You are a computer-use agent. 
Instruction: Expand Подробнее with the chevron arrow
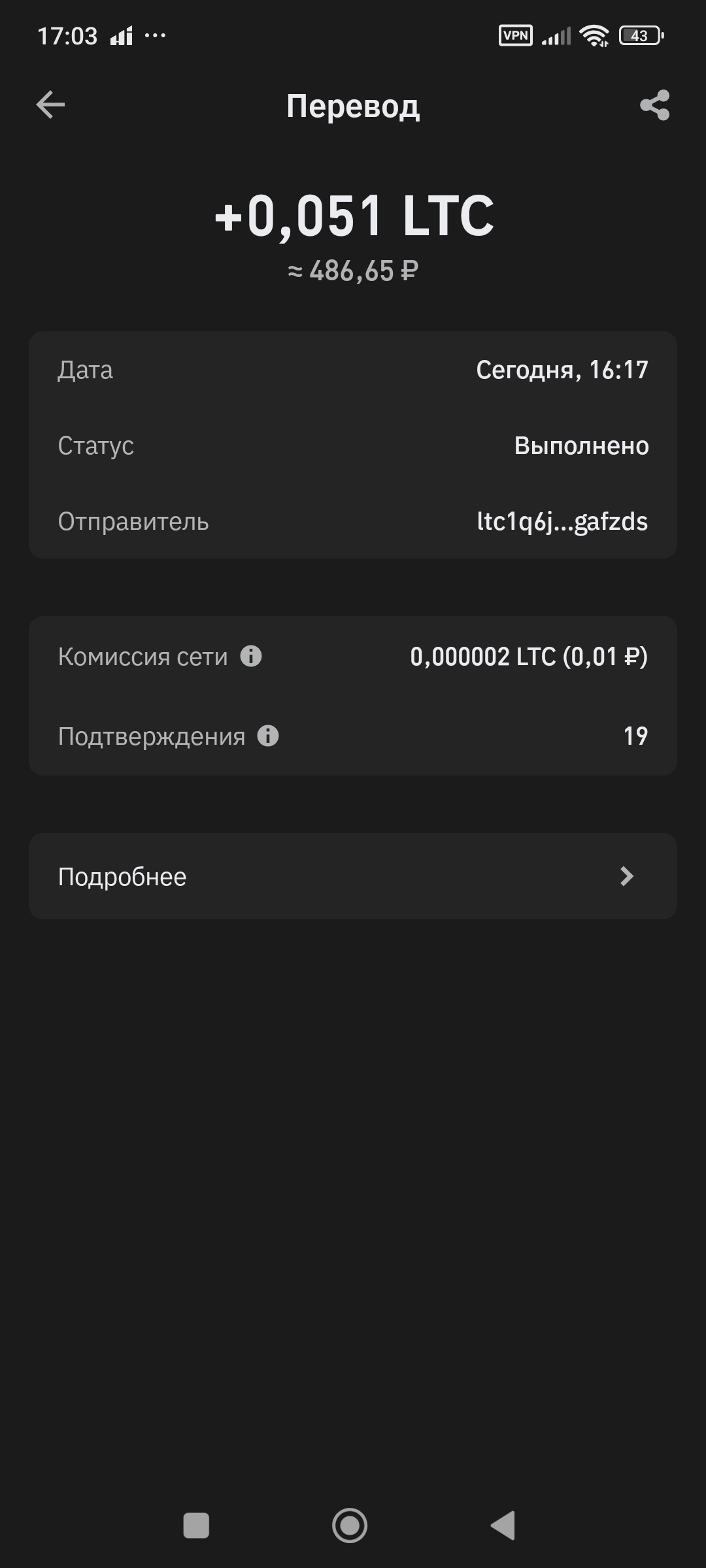[x=626, y=876]
